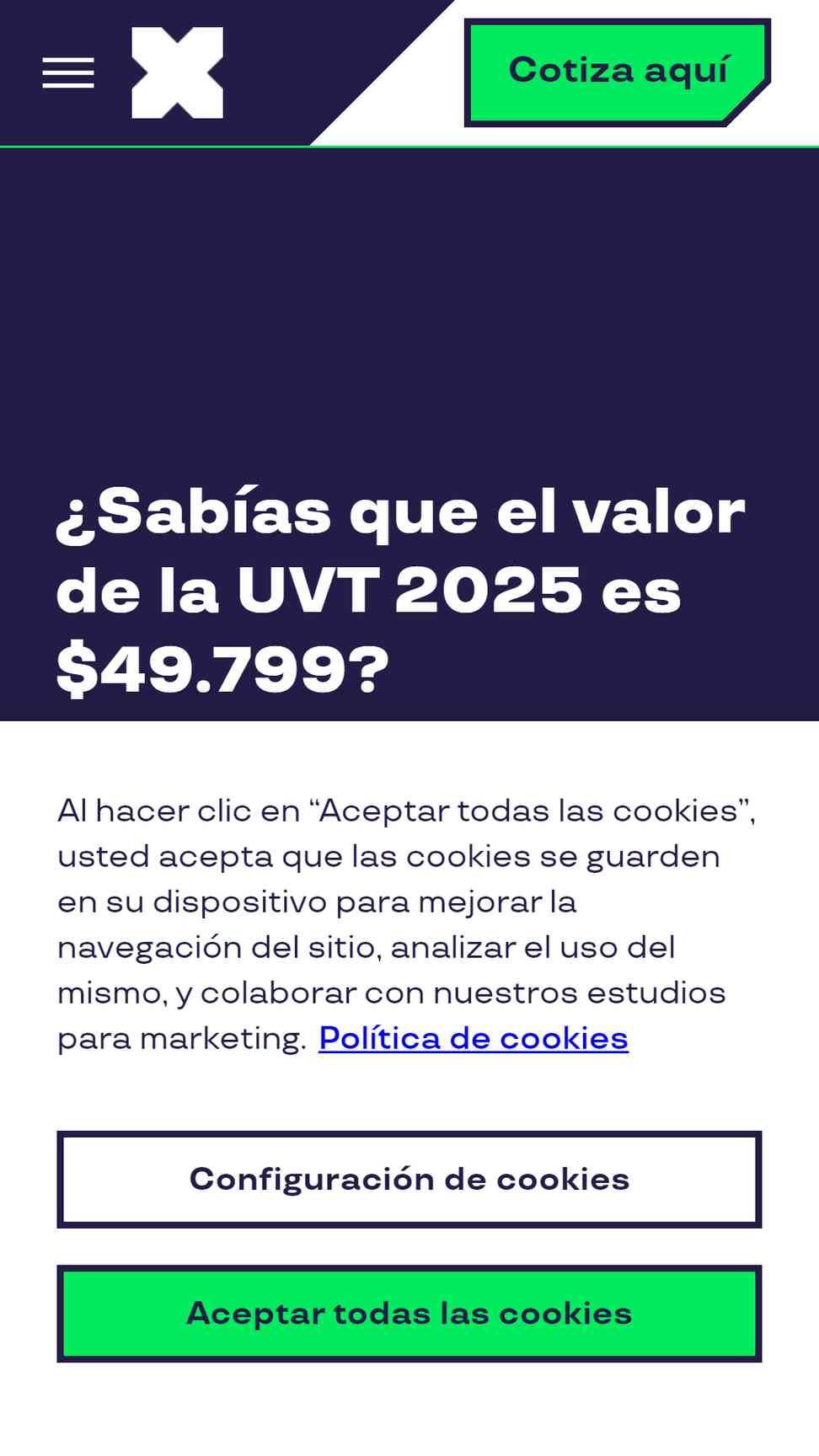Screen dimensions: 819x1456
Task: Open the Política de cookies link
Action: 473,1038
